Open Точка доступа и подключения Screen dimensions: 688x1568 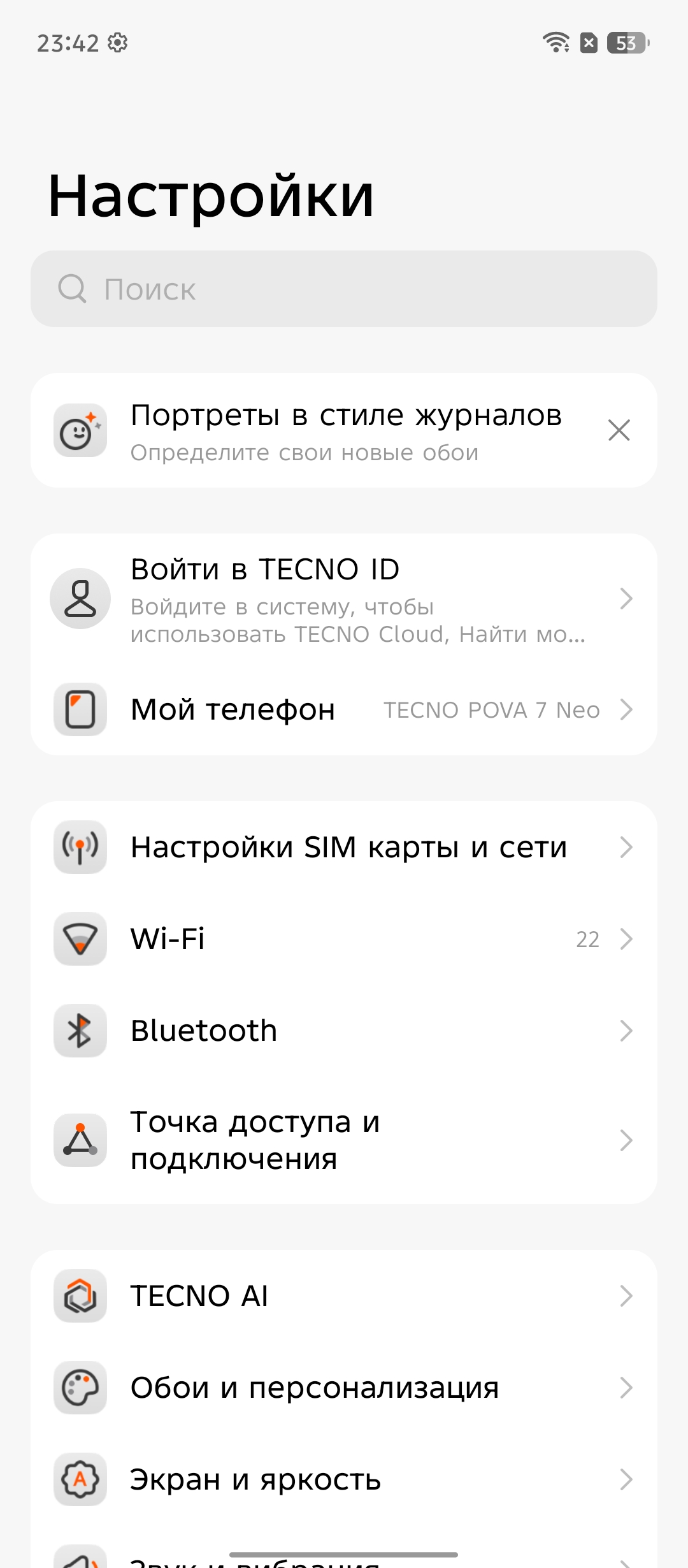[344, 1140]
